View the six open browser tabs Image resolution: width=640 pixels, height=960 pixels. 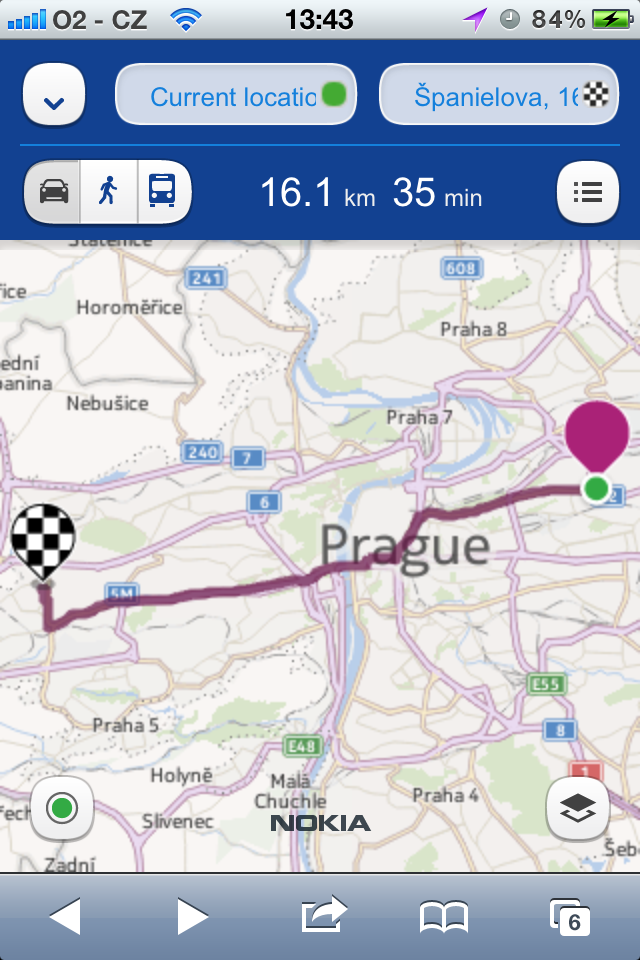[x=571, y=916]
